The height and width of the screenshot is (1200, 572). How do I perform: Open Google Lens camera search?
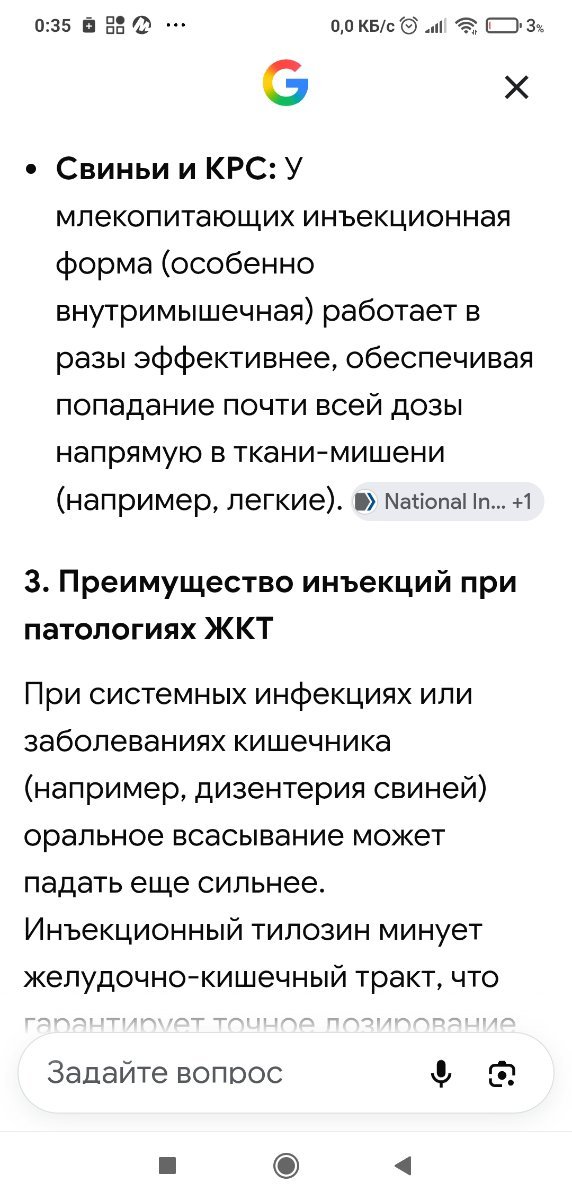[502, 1074]
